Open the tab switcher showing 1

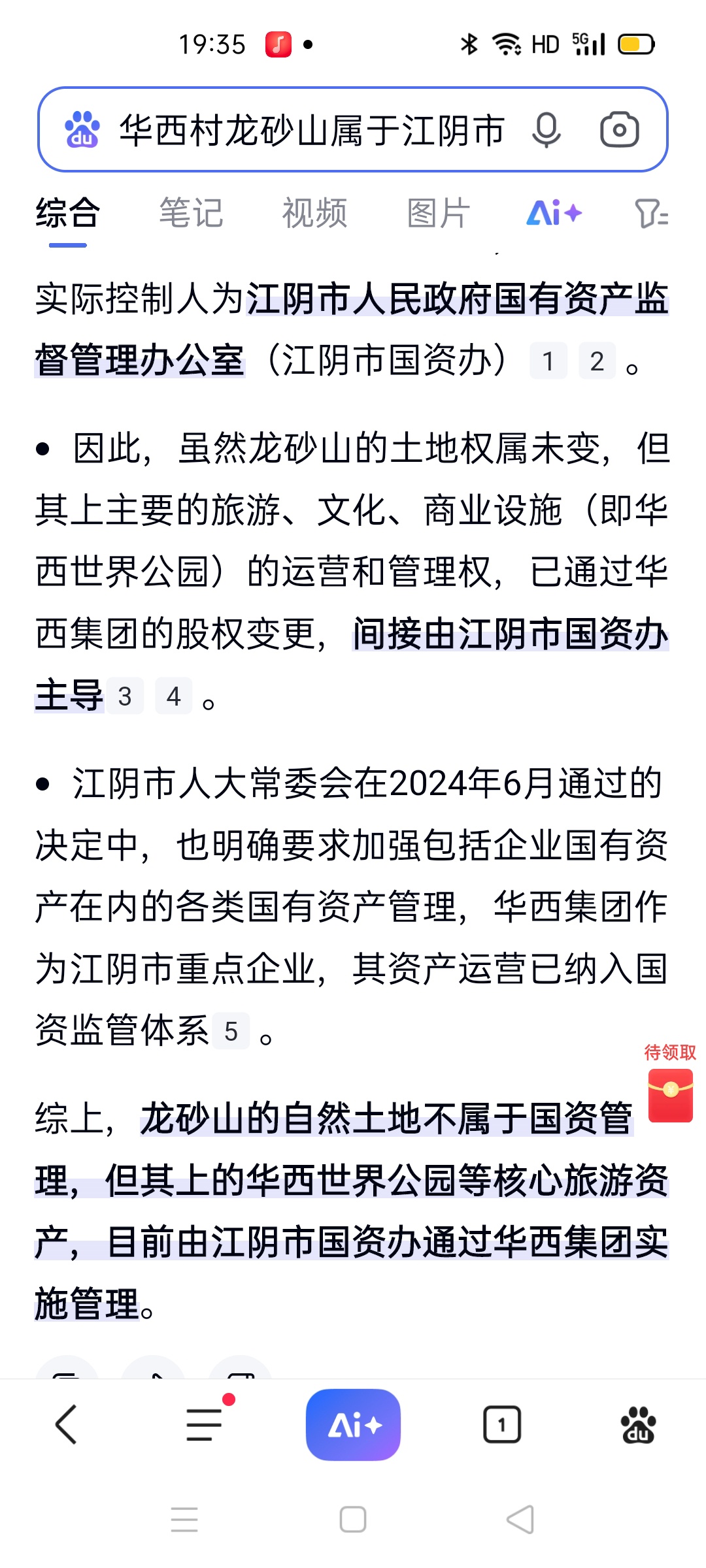pyautogui.click(x=501, y=1424)
